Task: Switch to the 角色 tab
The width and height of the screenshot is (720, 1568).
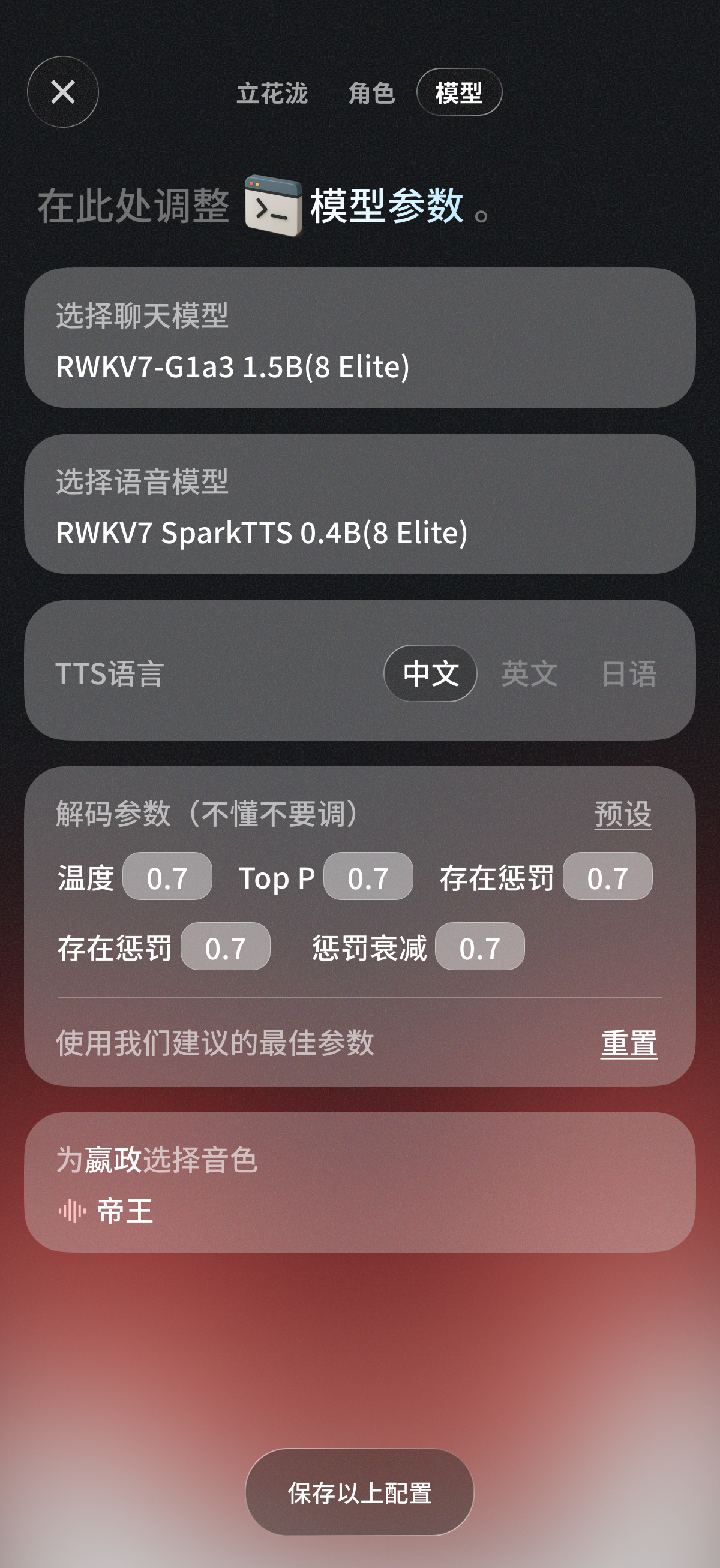Action: coord(371,93)
